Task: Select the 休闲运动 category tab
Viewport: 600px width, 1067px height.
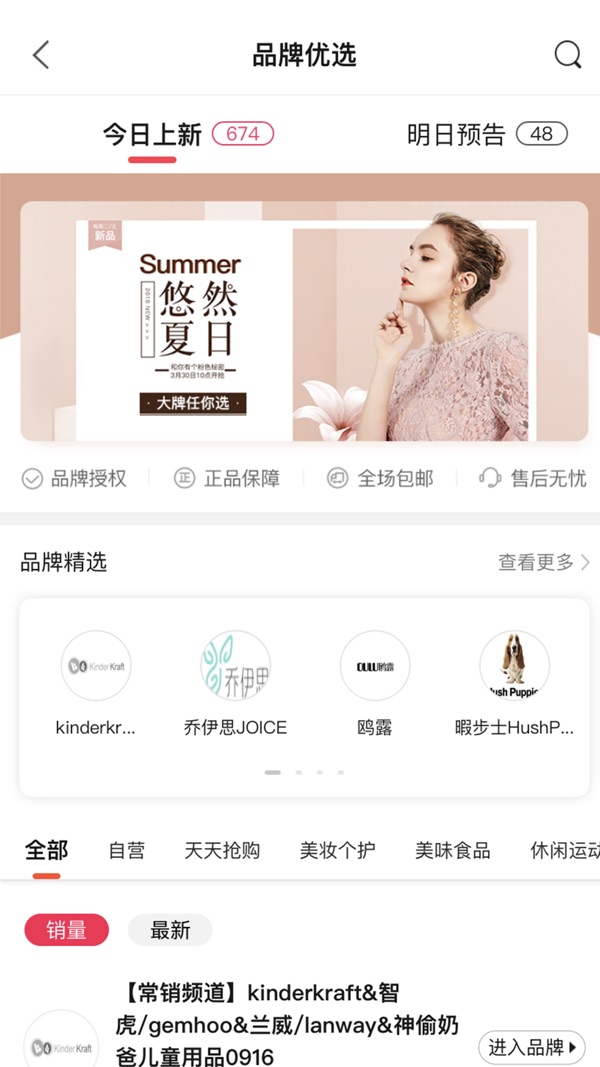Action: pyautogui.click(x=565, y=850)
